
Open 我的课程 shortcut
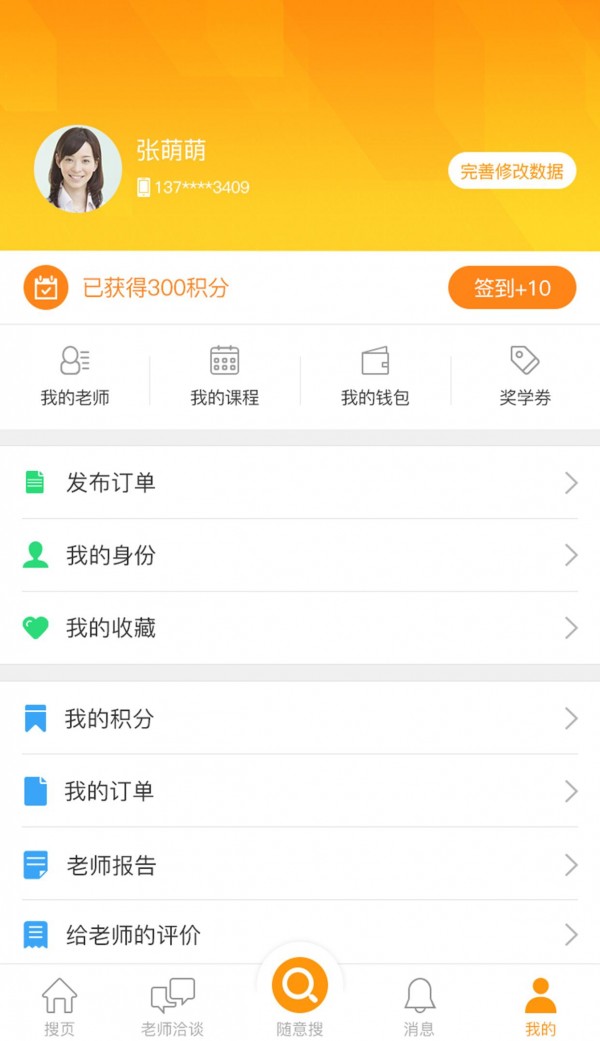click(225, 376)
